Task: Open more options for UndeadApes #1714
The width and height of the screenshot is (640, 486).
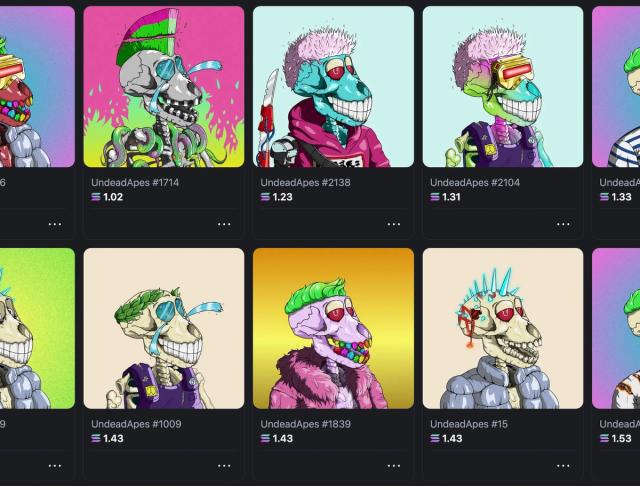Action: (224, 224)
